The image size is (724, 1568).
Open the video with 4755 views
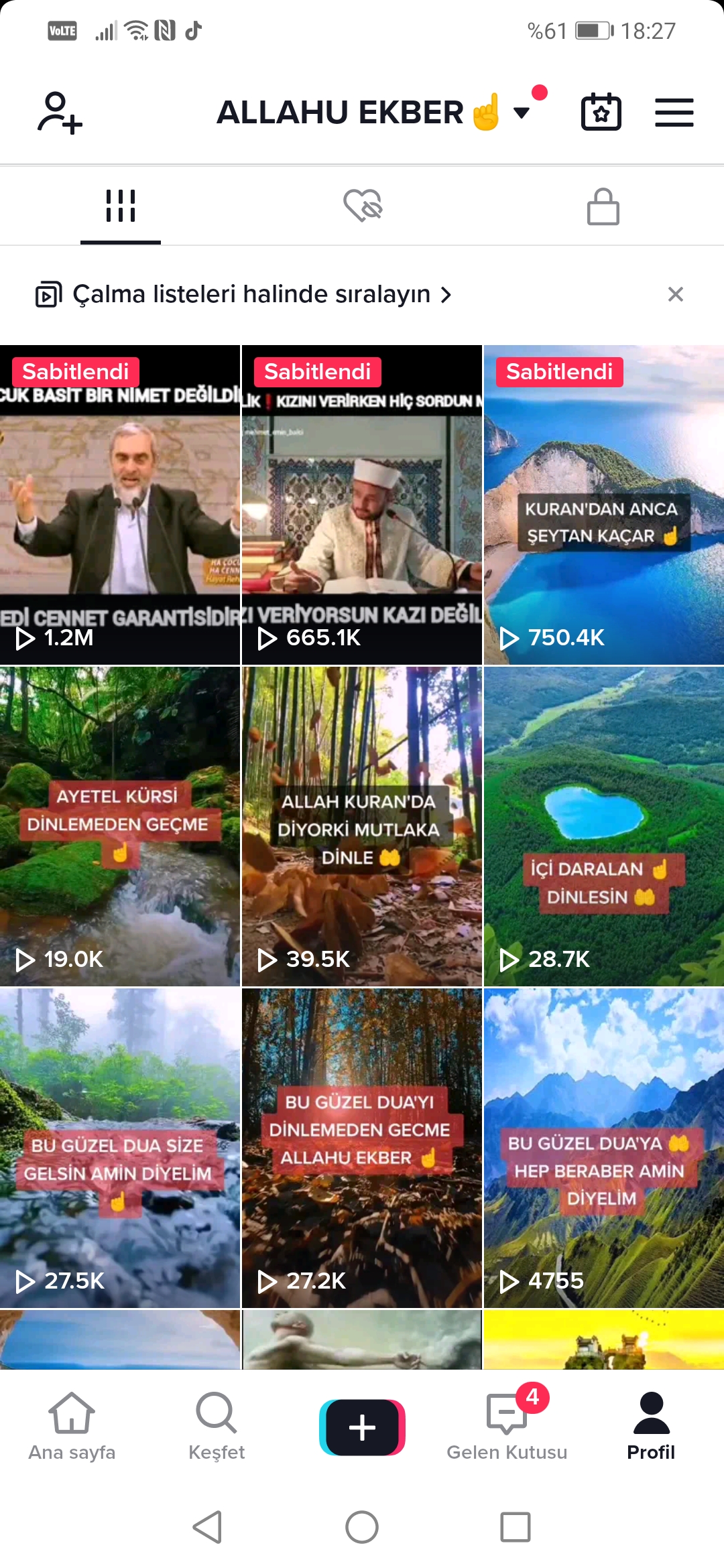(x=603, y=1148)
